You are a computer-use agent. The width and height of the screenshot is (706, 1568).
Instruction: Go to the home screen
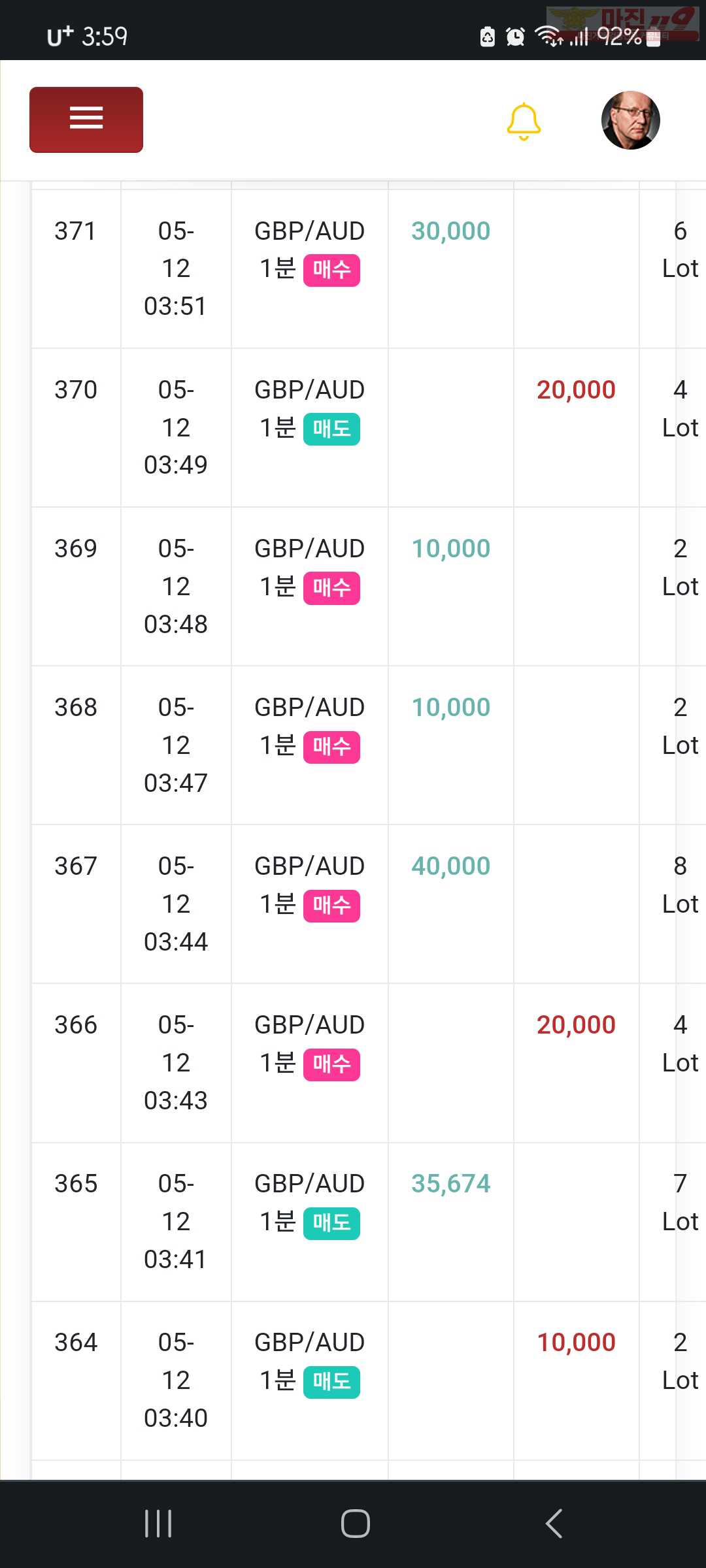coord(356,1524)
